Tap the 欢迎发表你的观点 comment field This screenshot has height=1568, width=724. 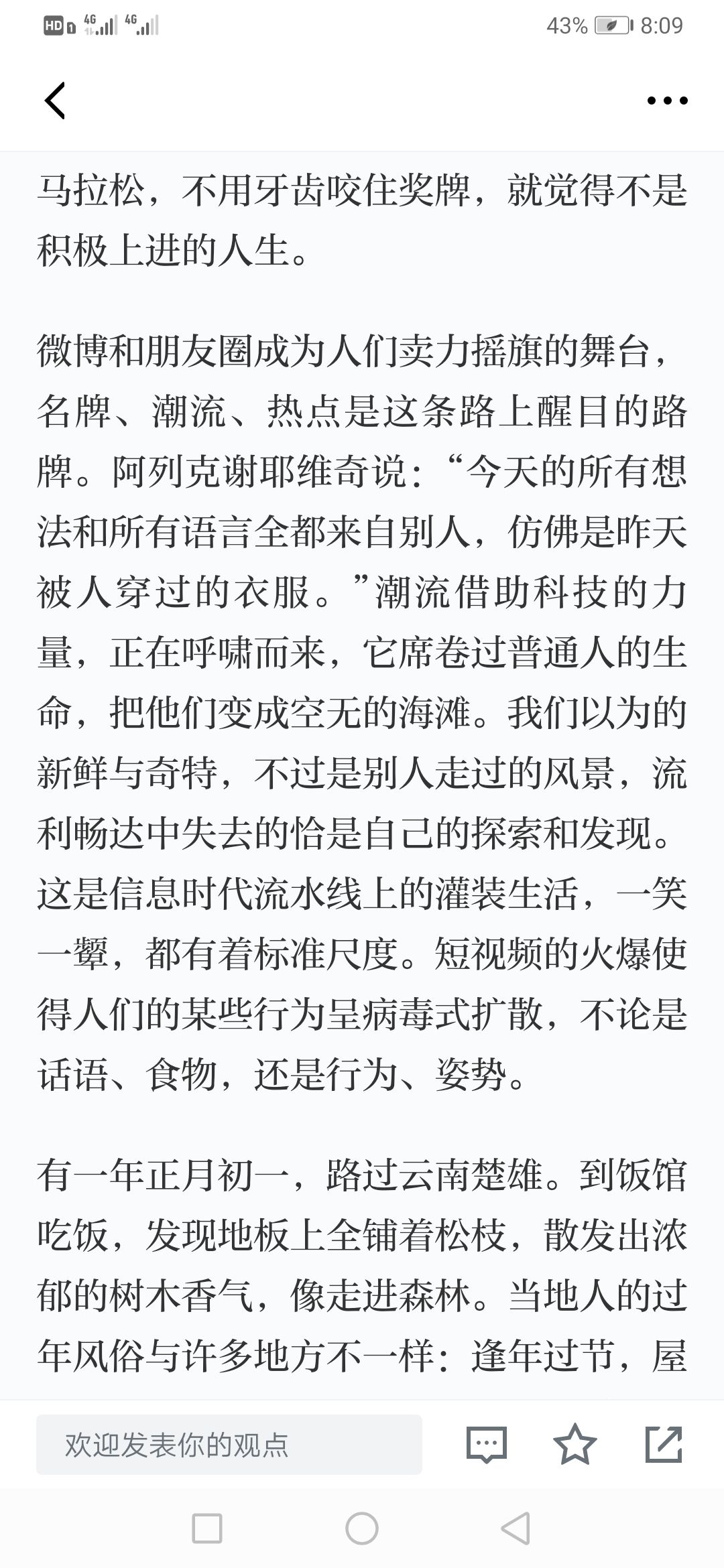(229, 1445)
